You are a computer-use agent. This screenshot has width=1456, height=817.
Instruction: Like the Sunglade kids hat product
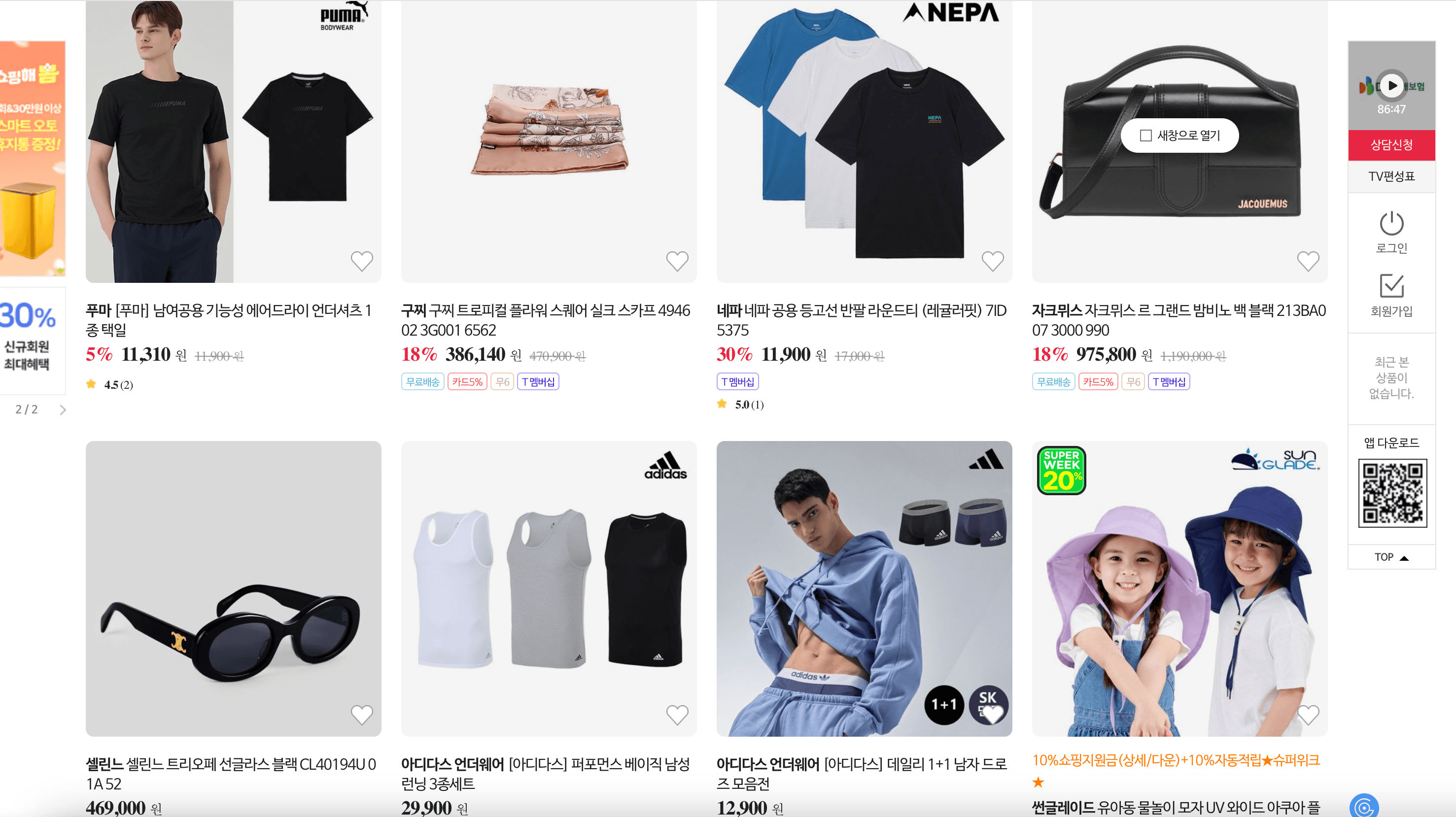[x=1308, y=715]
